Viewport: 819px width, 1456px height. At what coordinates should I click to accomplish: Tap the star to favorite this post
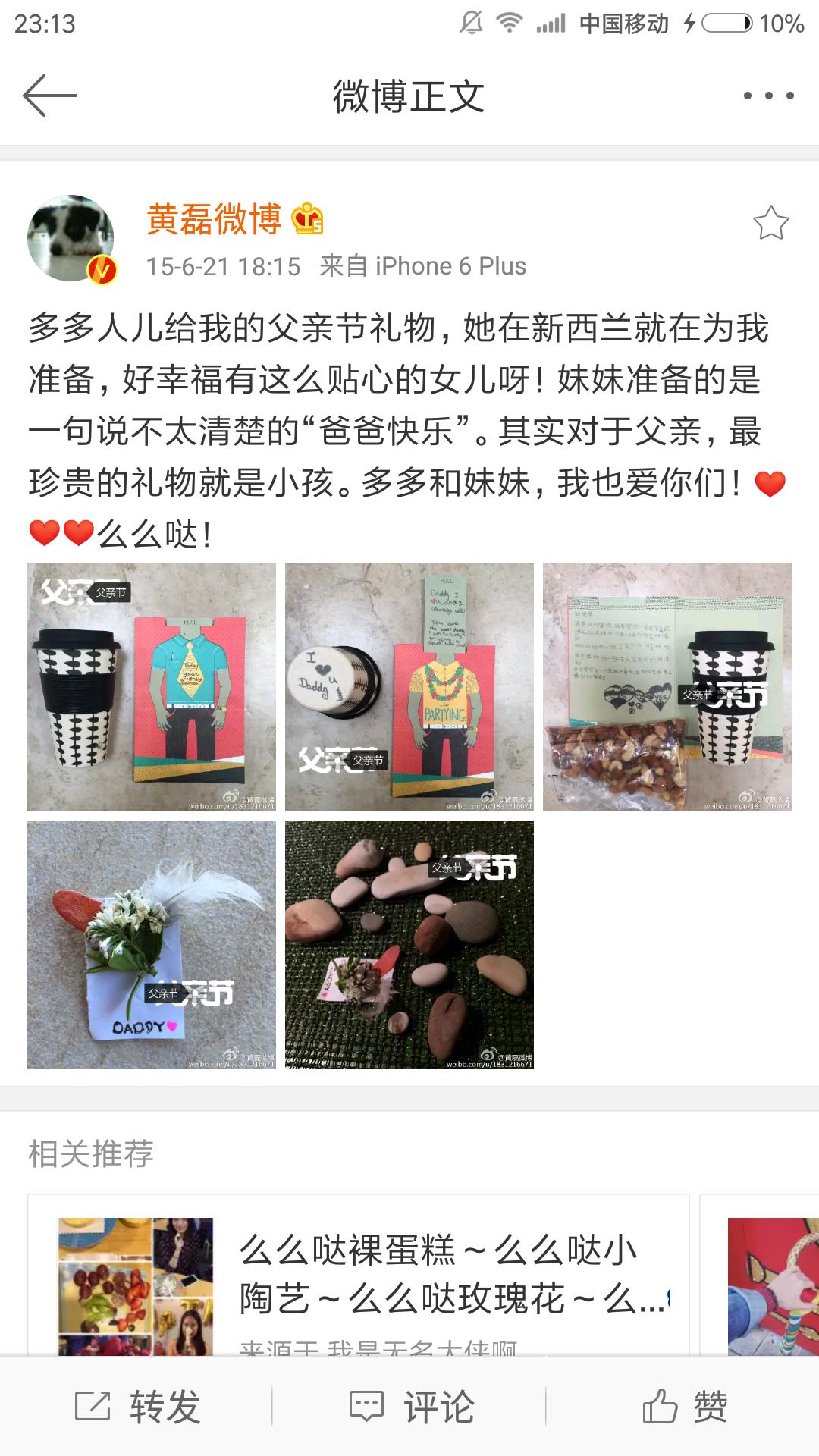point(770,221)
